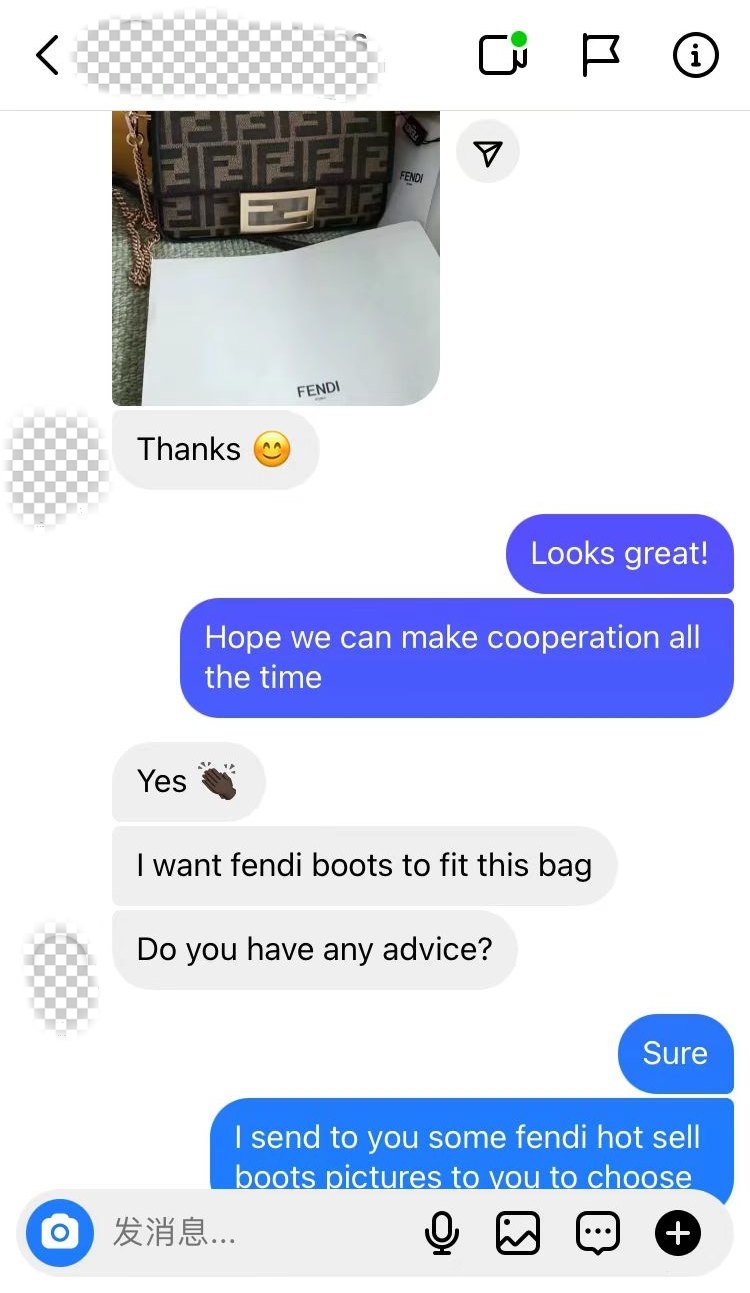Open conversation info details
750x1293 pixels.
coord(695,55)
